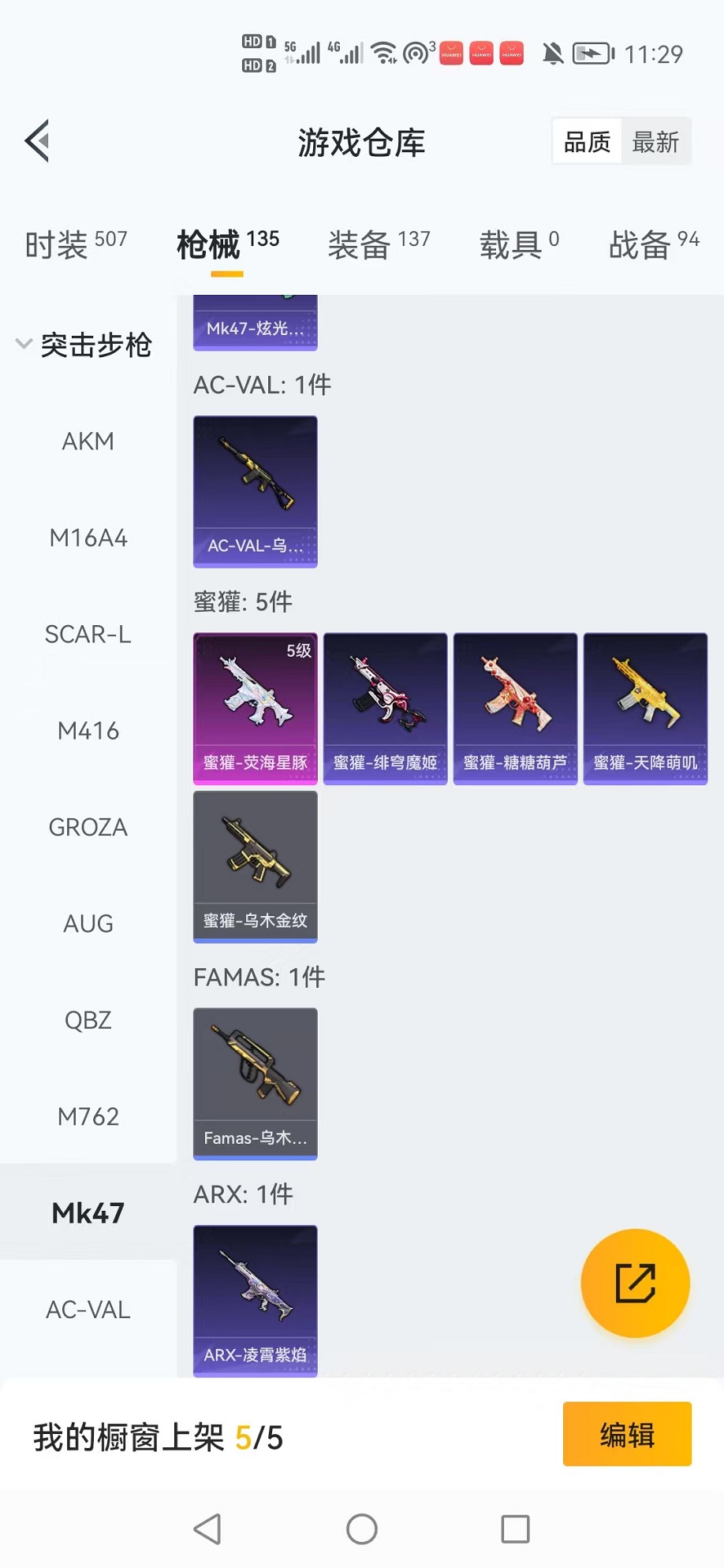Sort the warehouse by 最新
Viewport: 724px width, 1568px height.
pyautogui.click(x=655, y=142)
